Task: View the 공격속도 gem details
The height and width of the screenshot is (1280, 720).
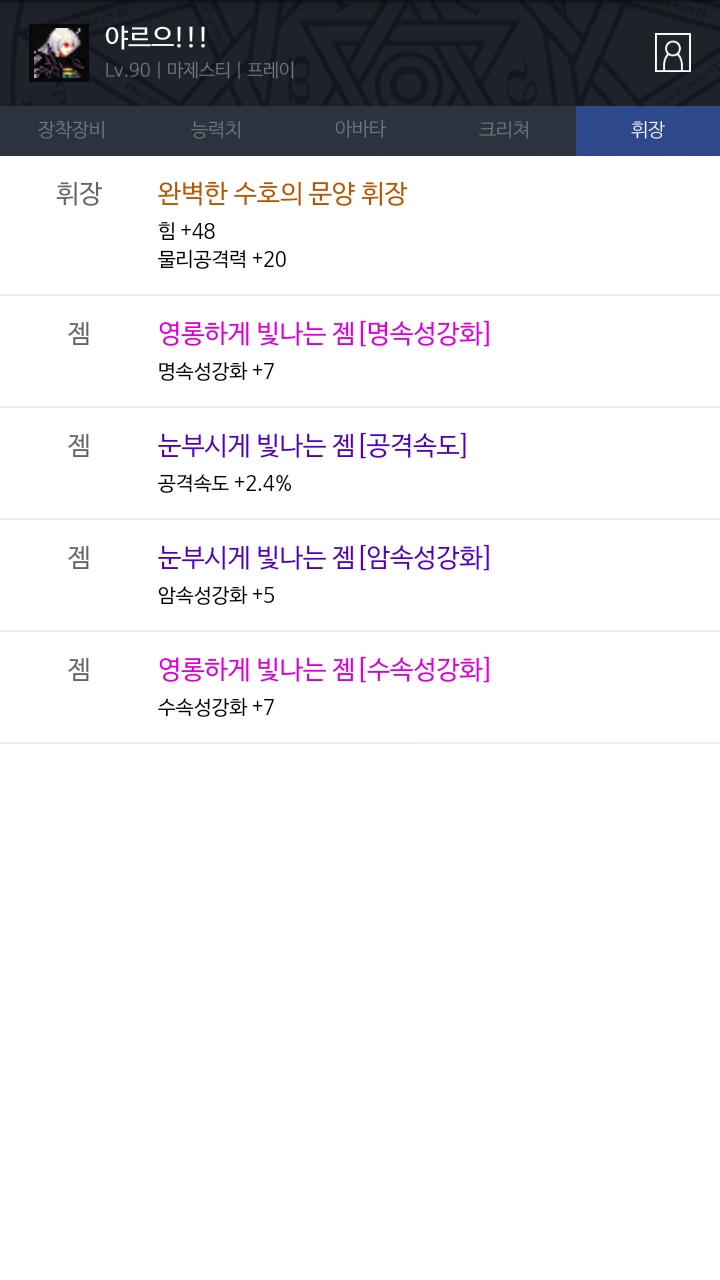Action: click(x=360, y=464)
